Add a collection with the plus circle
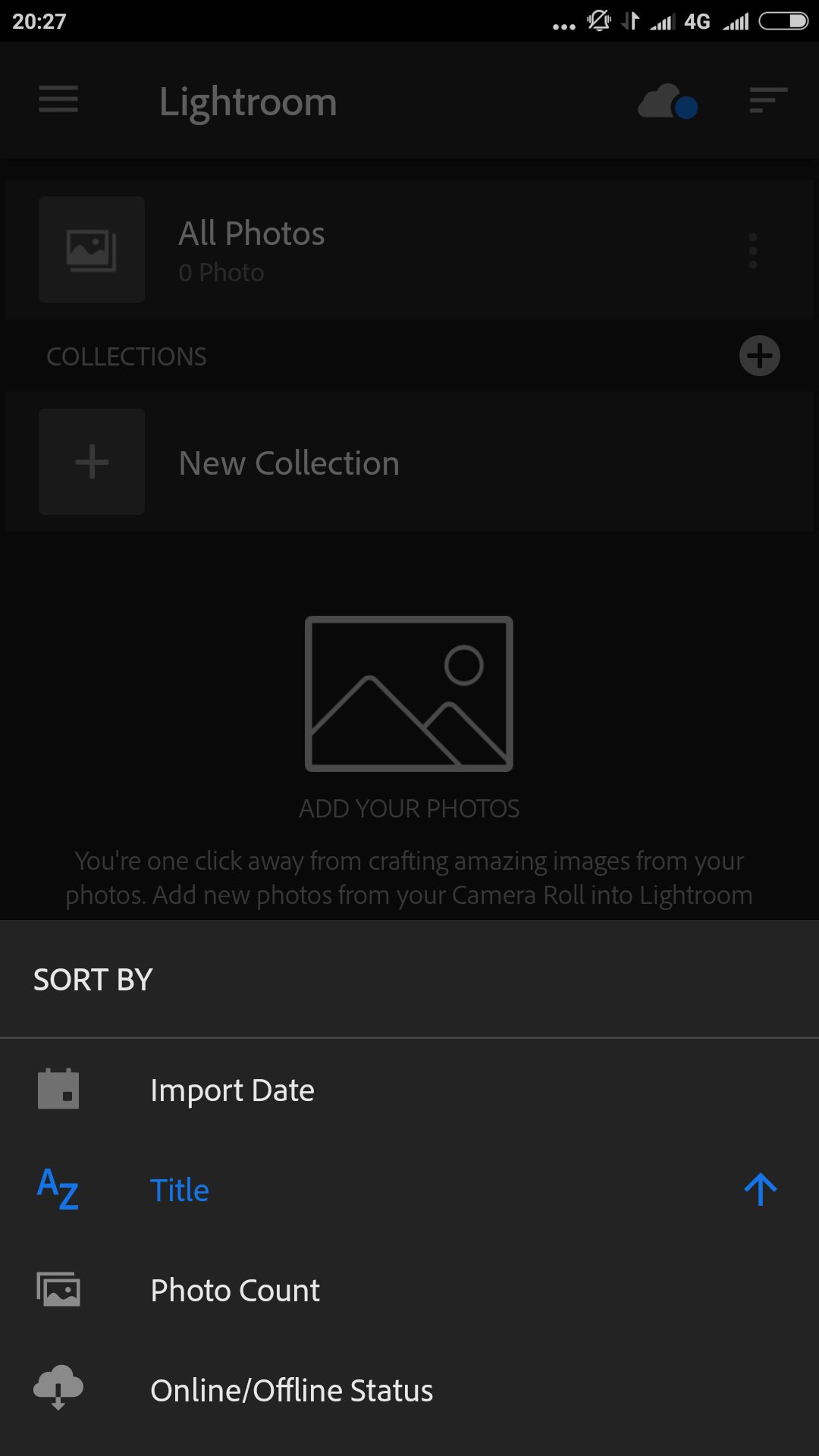The height and width of the screenshot is (1456, 819). pyautogui.click(x=760, y=356)
